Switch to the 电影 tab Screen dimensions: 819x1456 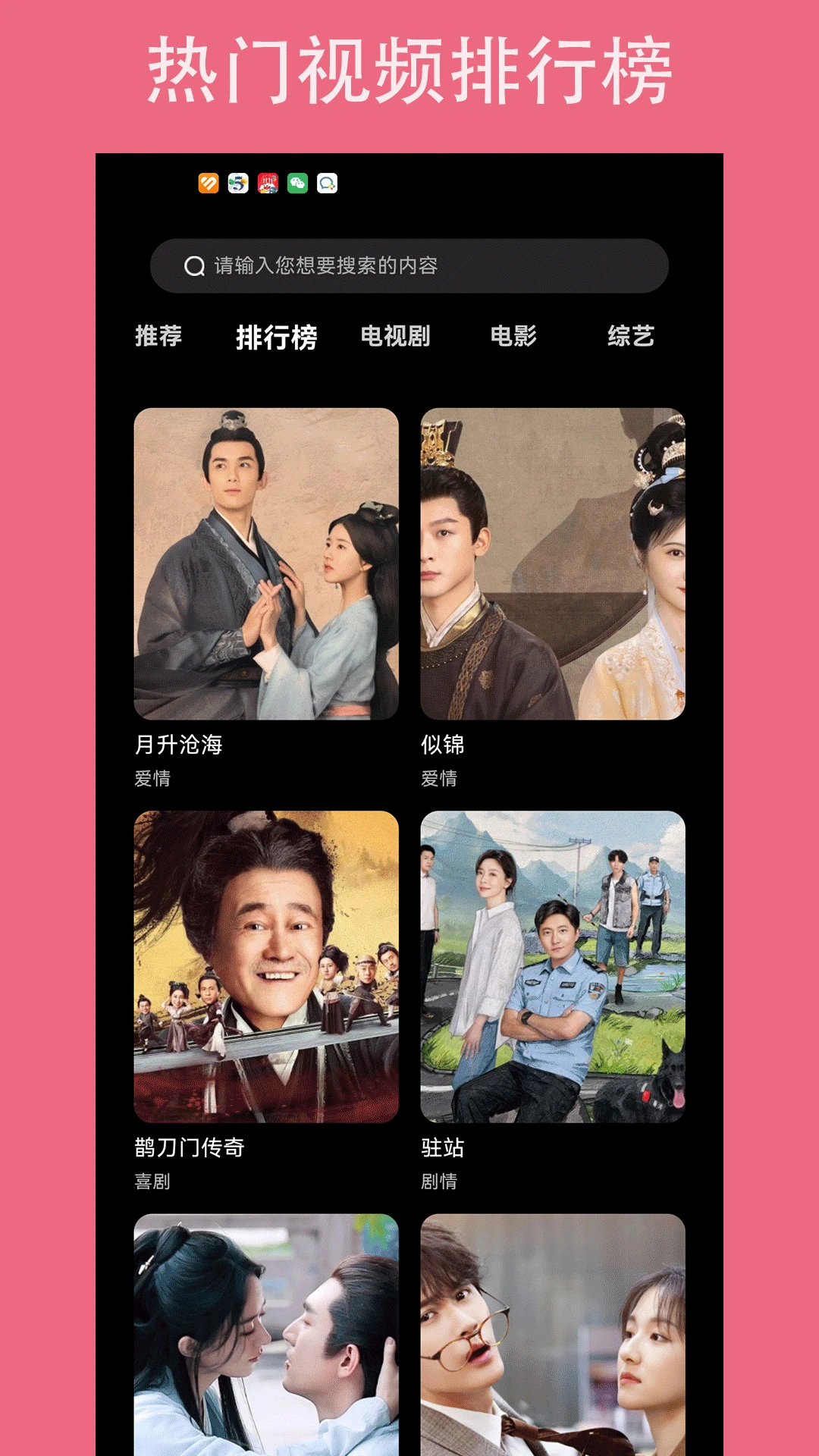pos(513,338)
